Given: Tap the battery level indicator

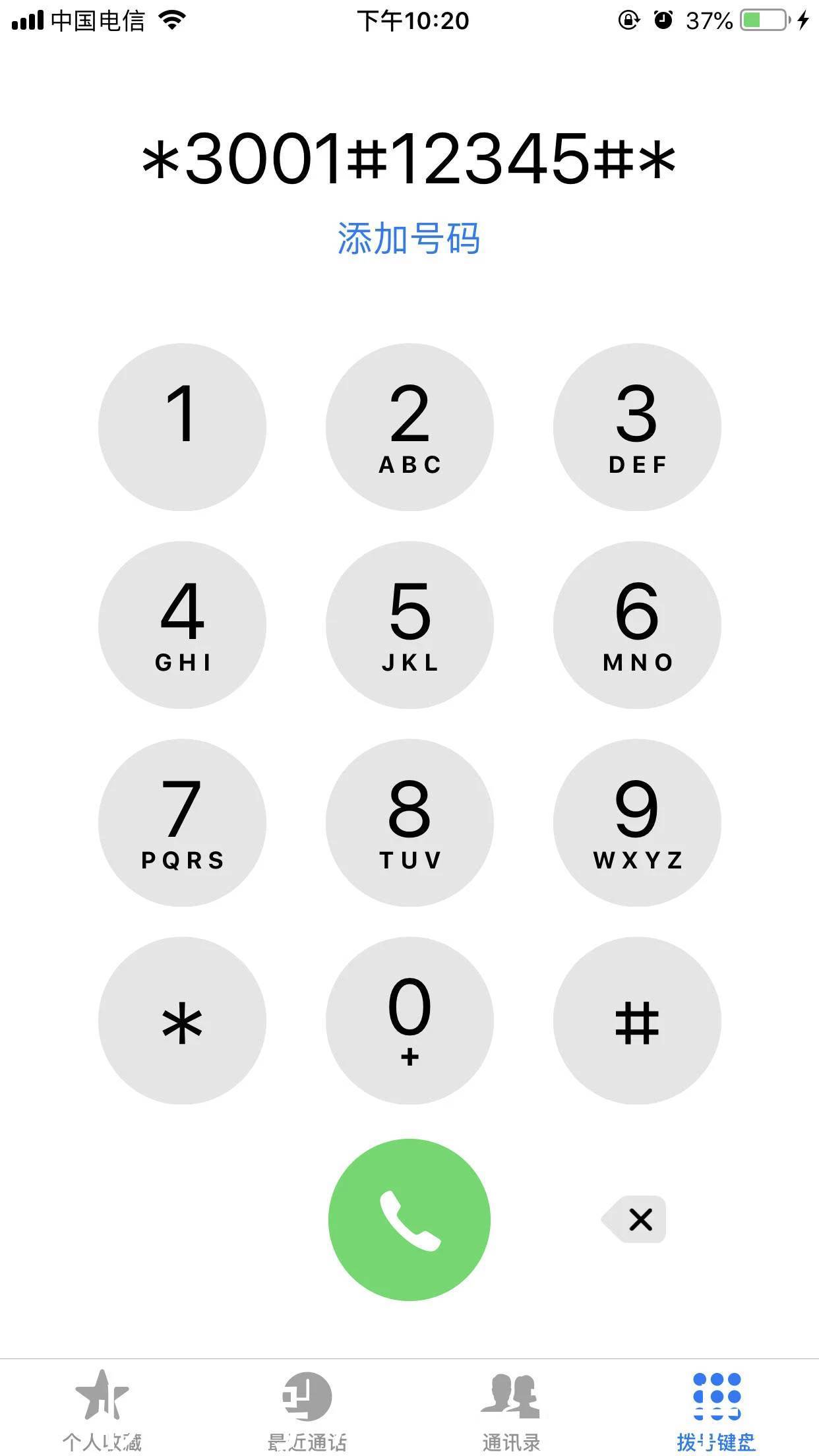Looking at the screenshot, I should (x=764, y=20).
